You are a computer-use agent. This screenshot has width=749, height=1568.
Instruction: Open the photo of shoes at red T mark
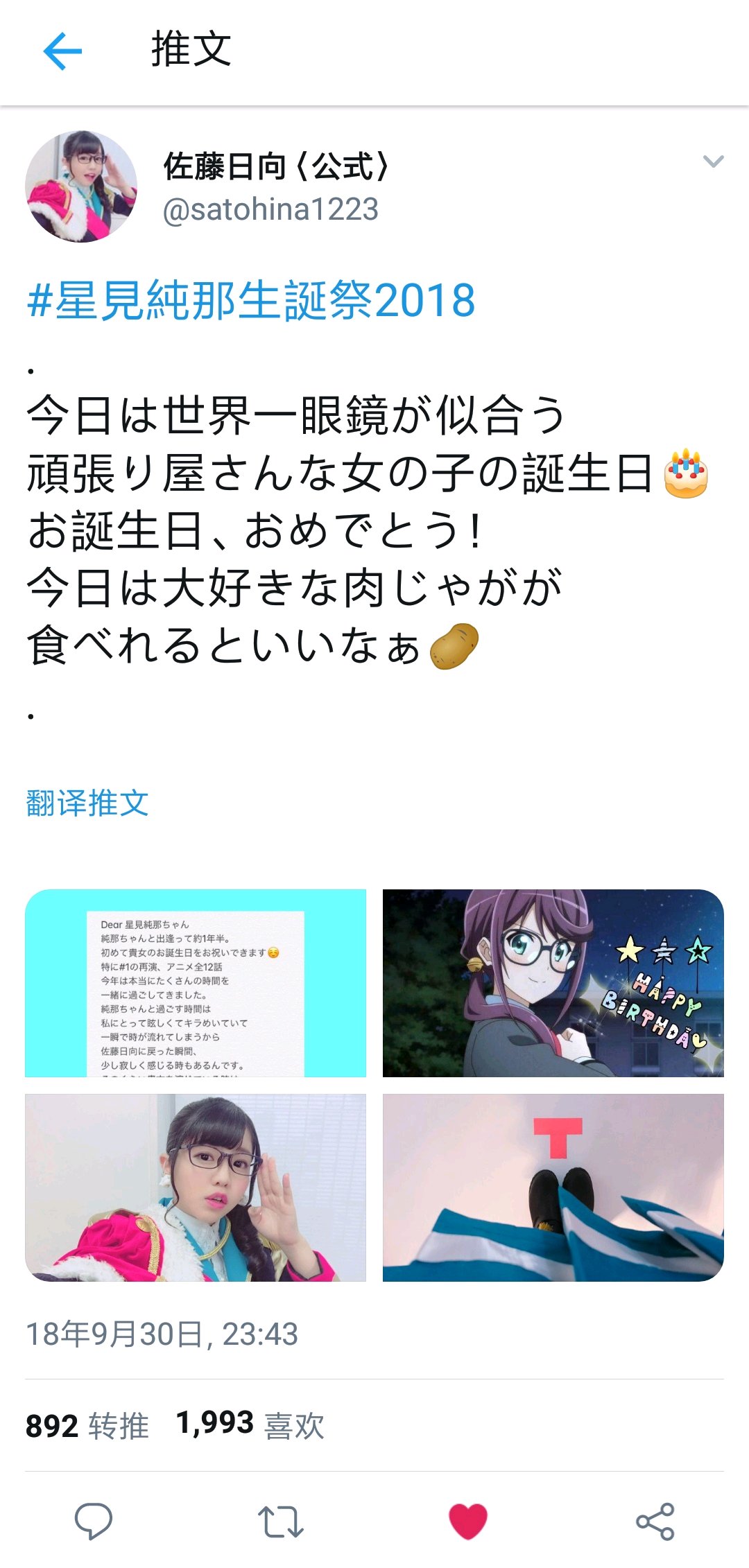point(553,1187)
